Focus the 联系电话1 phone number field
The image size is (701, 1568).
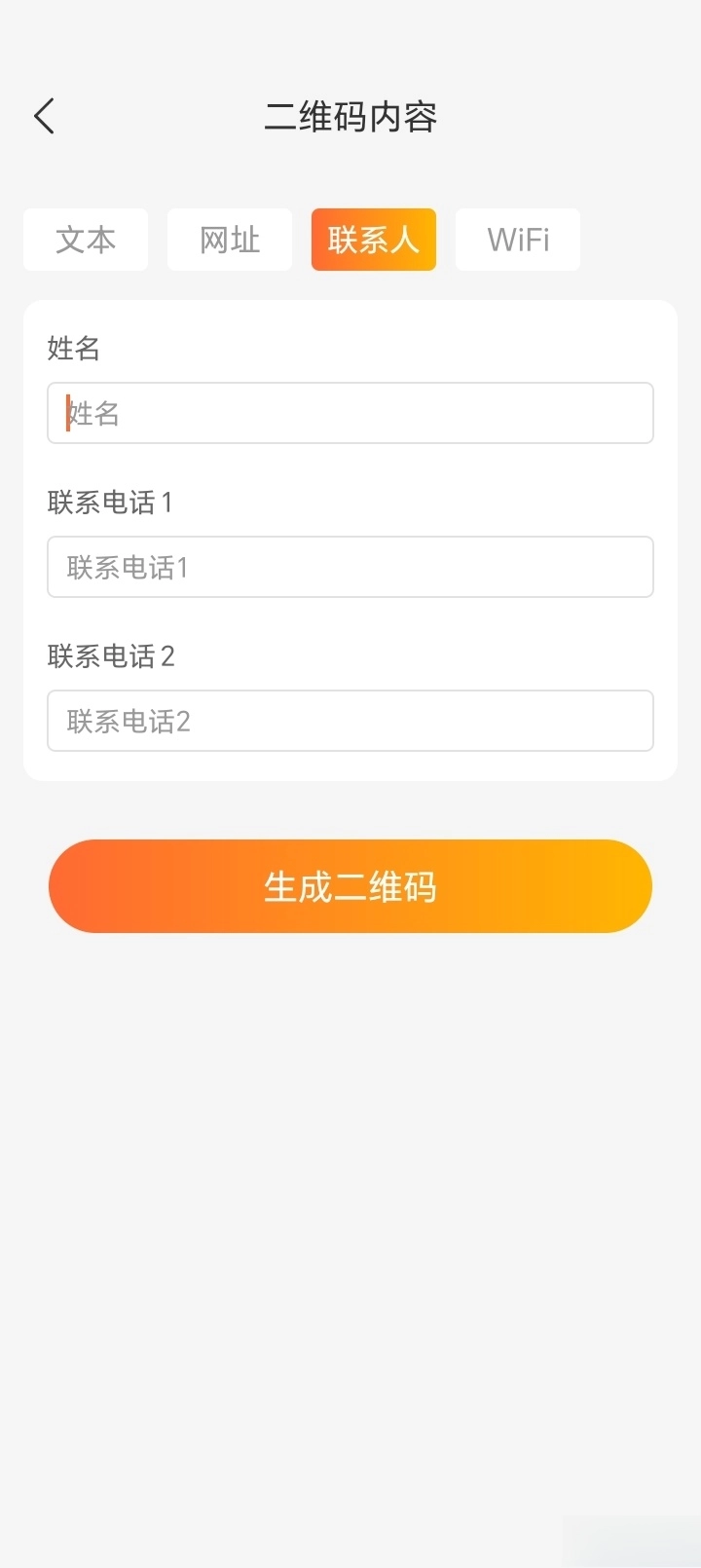[x=350, y=567]
